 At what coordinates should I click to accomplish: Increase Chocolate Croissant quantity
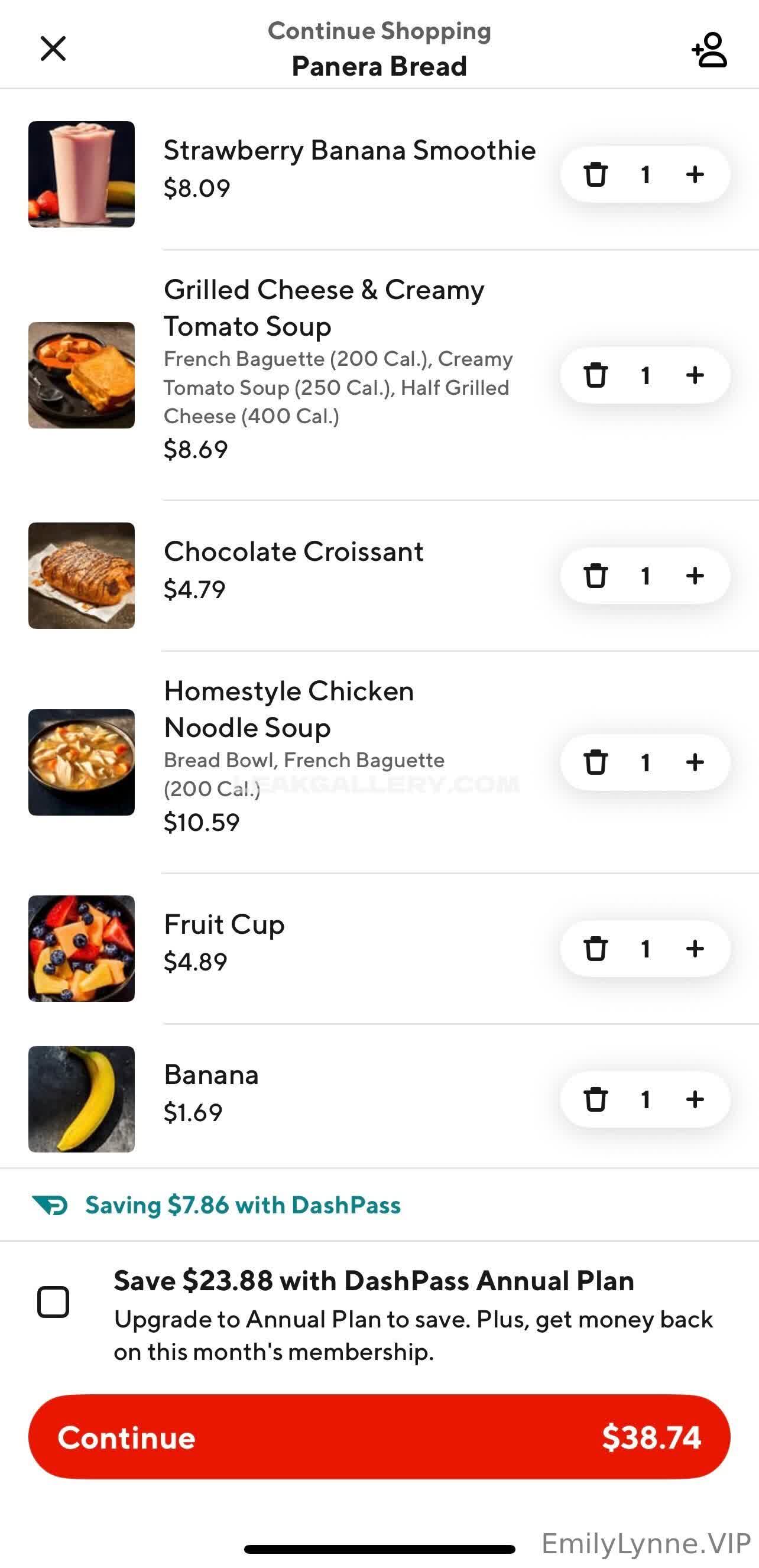(x=695, y=576)
